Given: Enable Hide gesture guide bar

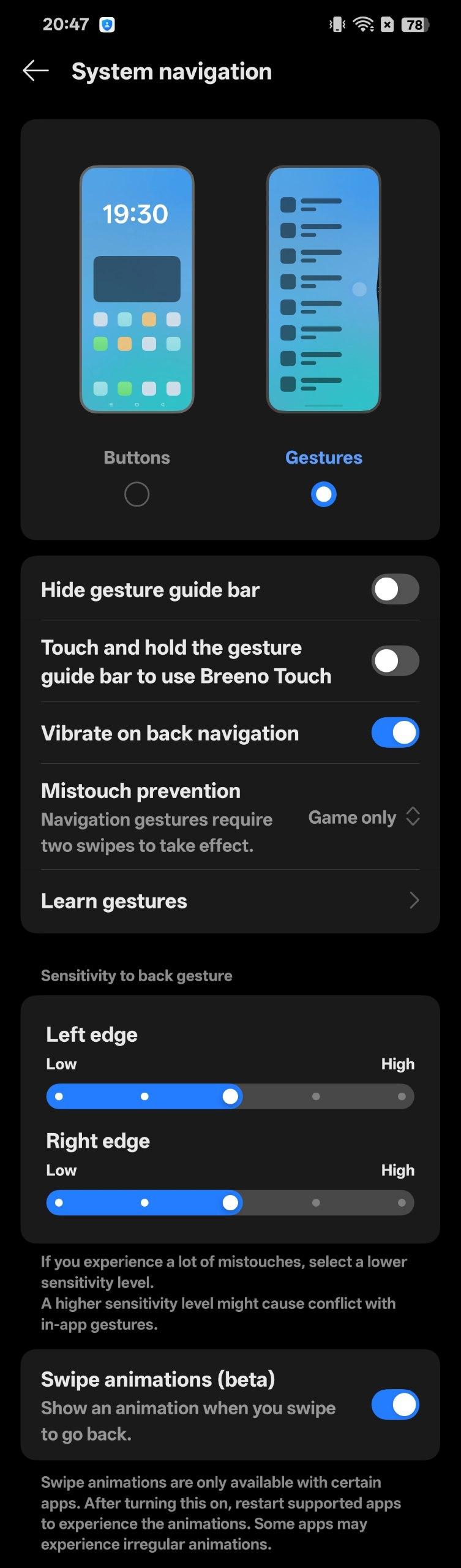Looking at the screenshot, I should (x=395, y=589).
